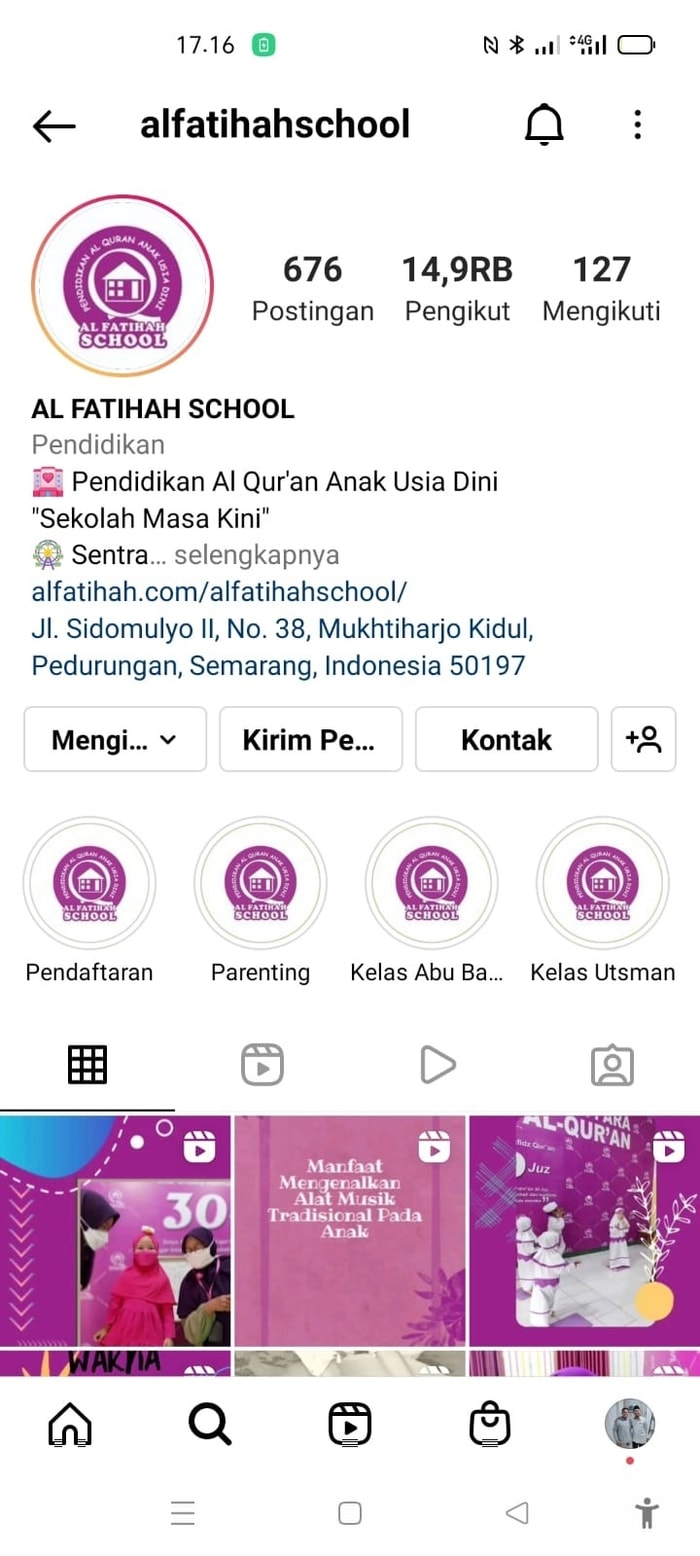View the Pengikut followers list

point(457,288)
